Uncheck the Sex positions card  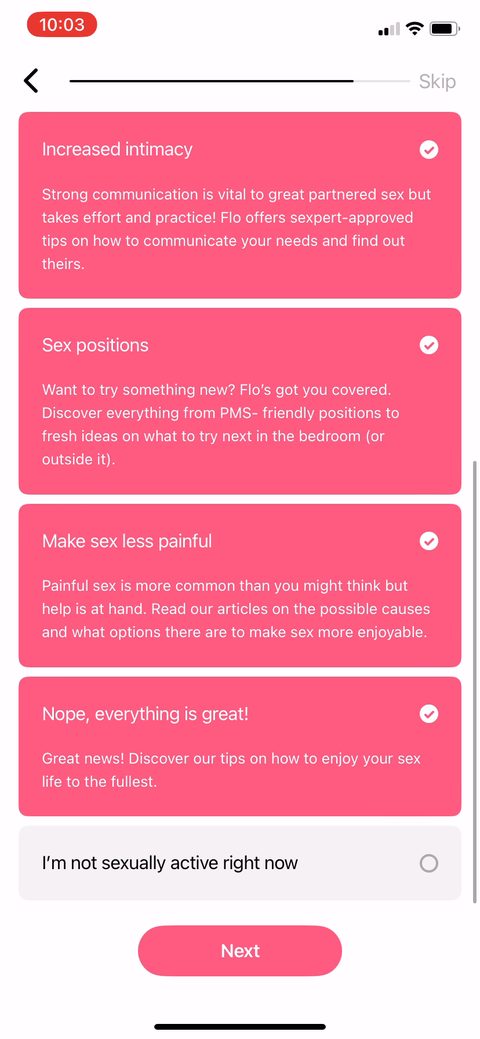coord(239,401)
